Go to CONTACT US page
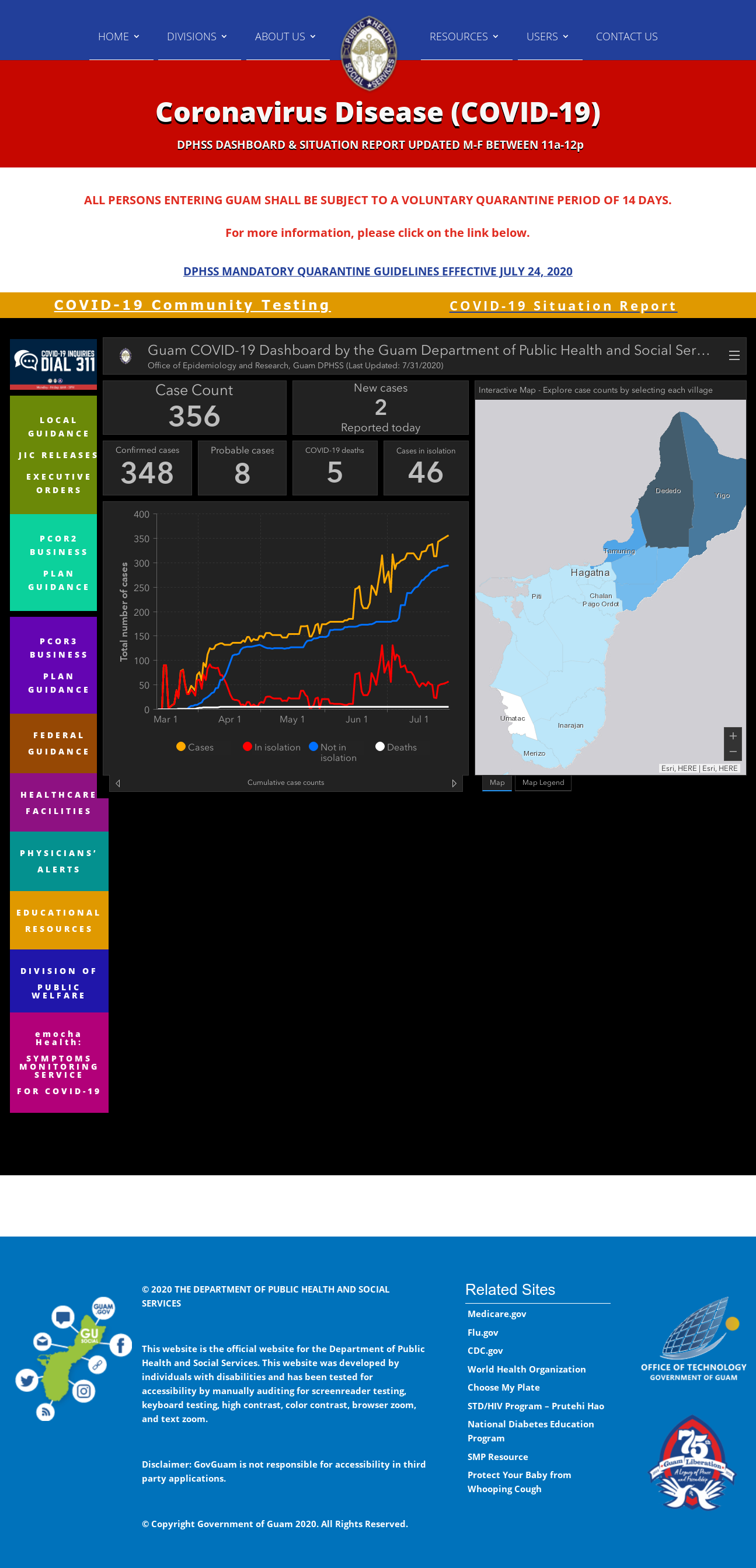This screenshot has width=756, height=1568. (x=626, y=37)
